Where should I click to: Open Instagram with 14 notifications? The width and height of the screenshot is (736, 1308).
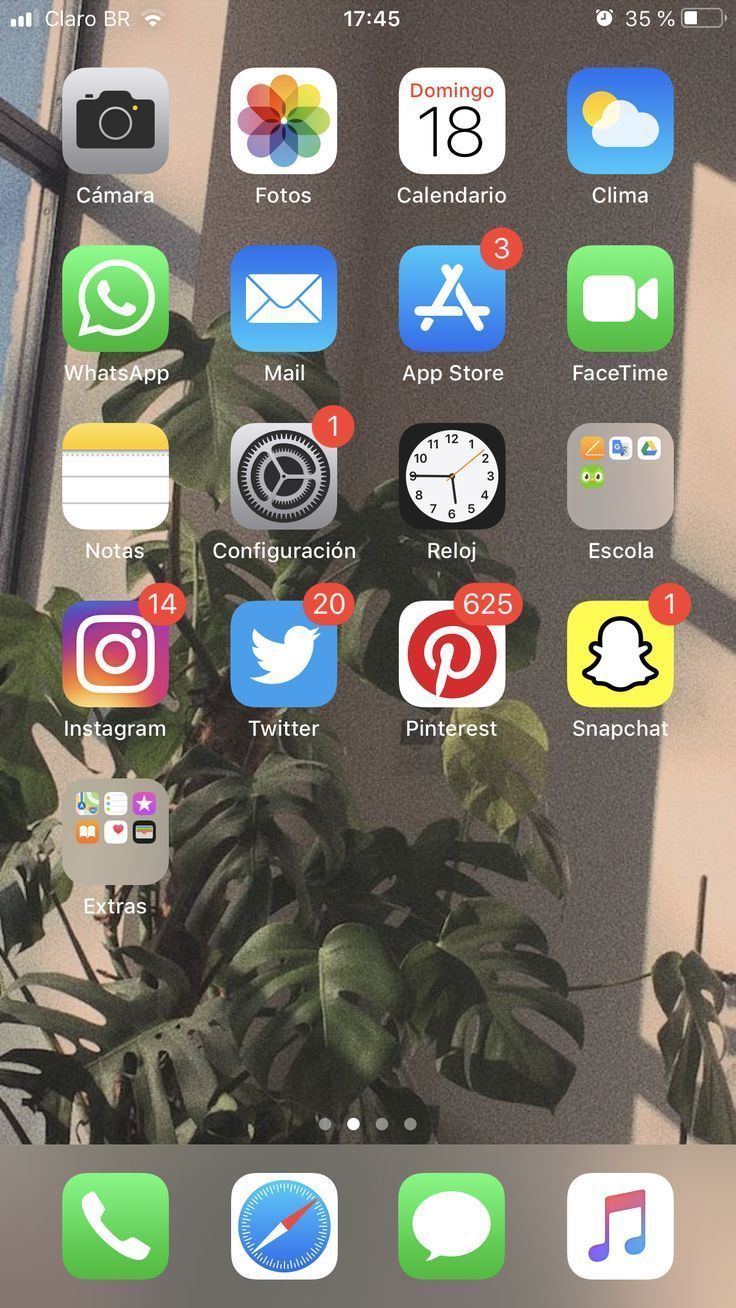[115, 654]
